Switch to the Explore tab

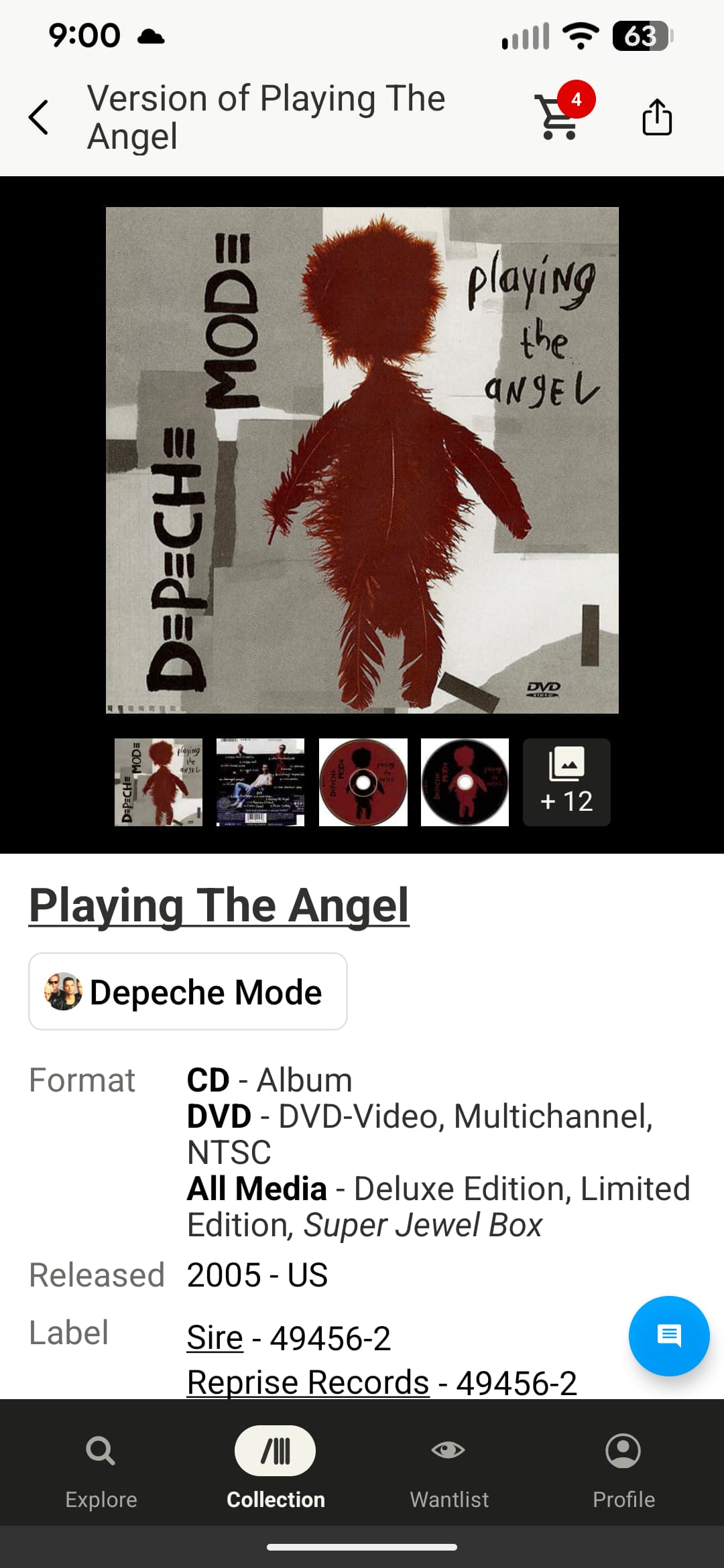click(x=101, y=1467)
